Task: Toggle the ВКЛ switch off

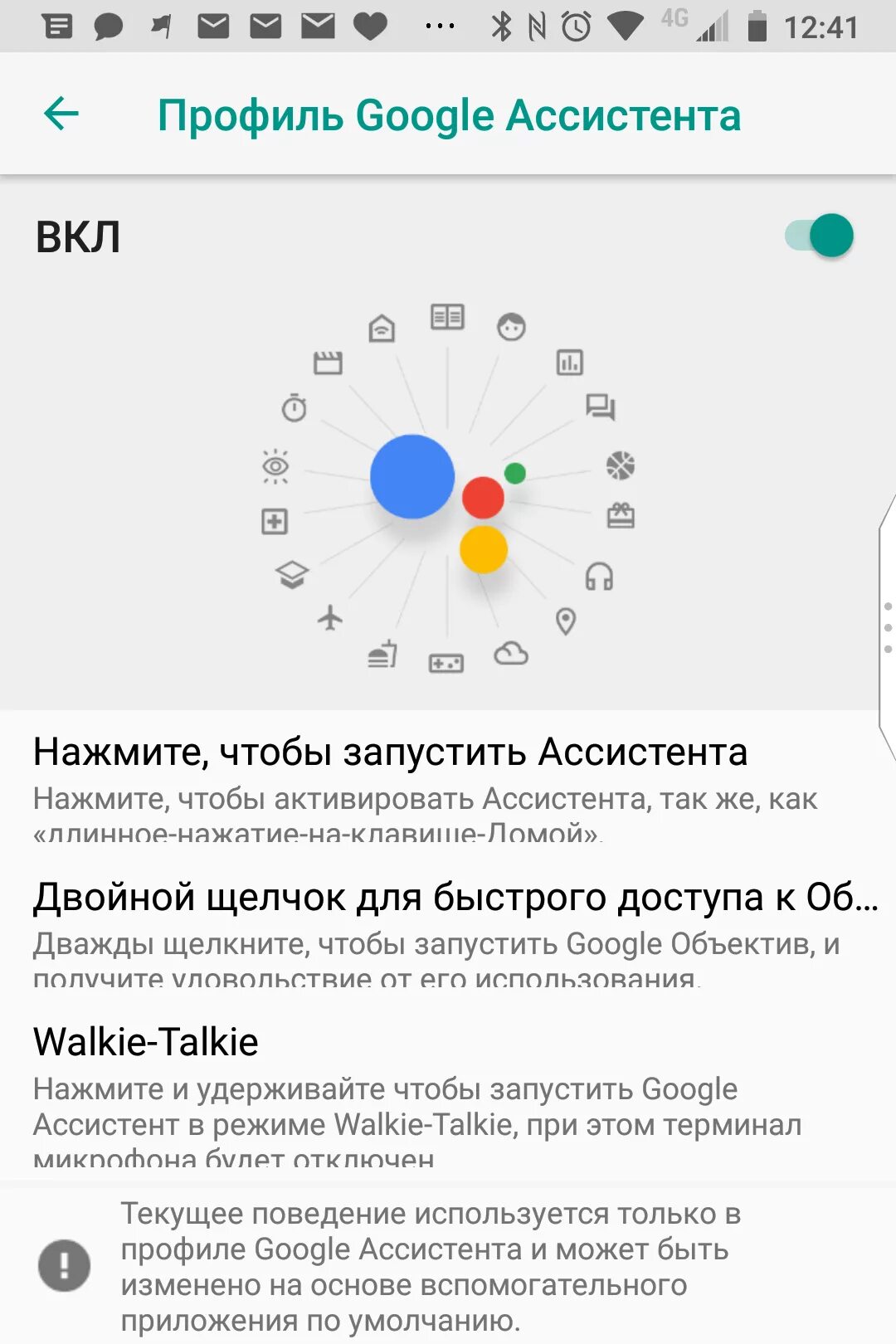Action: [x=820, y=236]
